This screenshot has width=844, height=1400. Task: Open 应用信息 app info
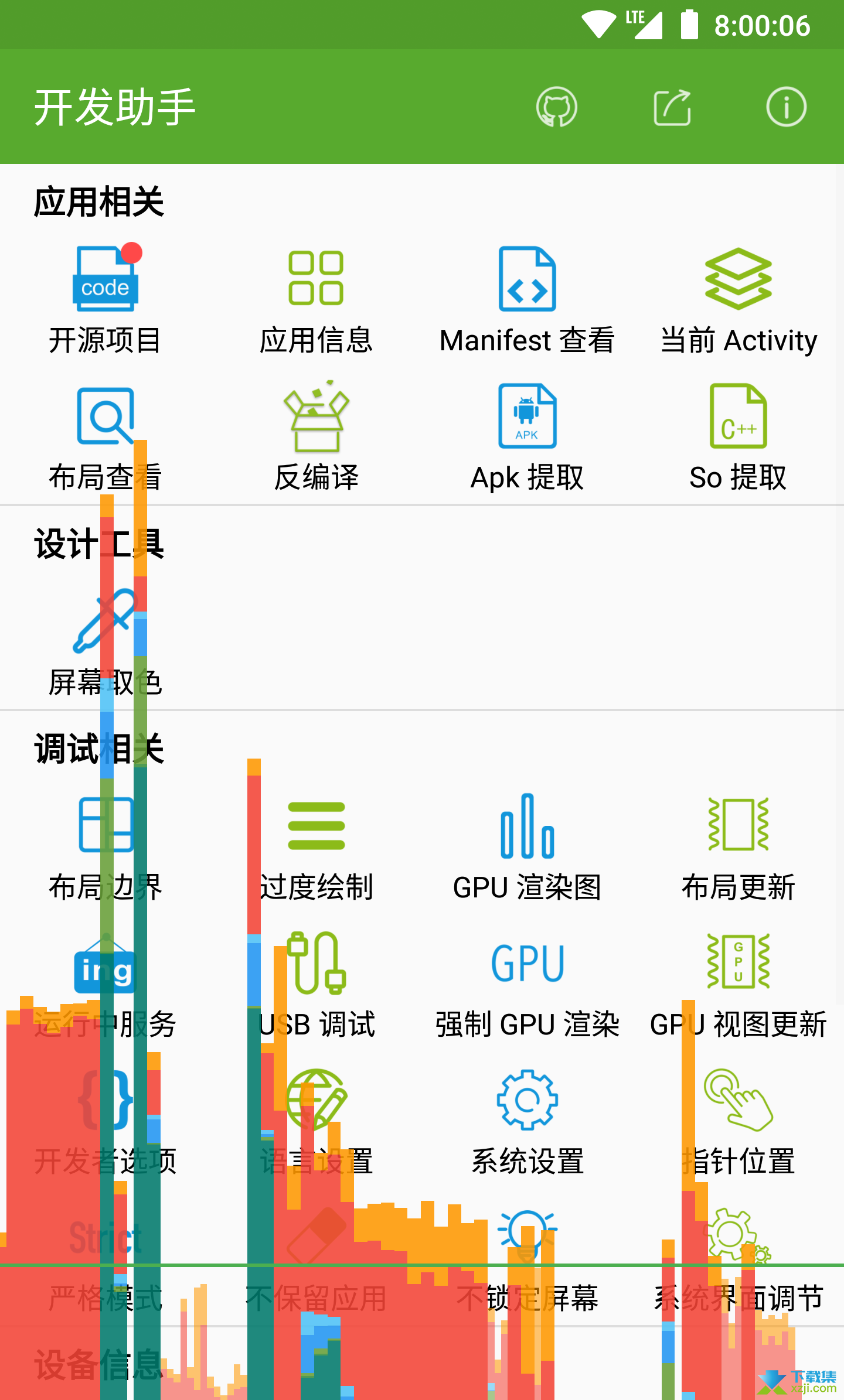pyautogui.click(x=316, y=300)
